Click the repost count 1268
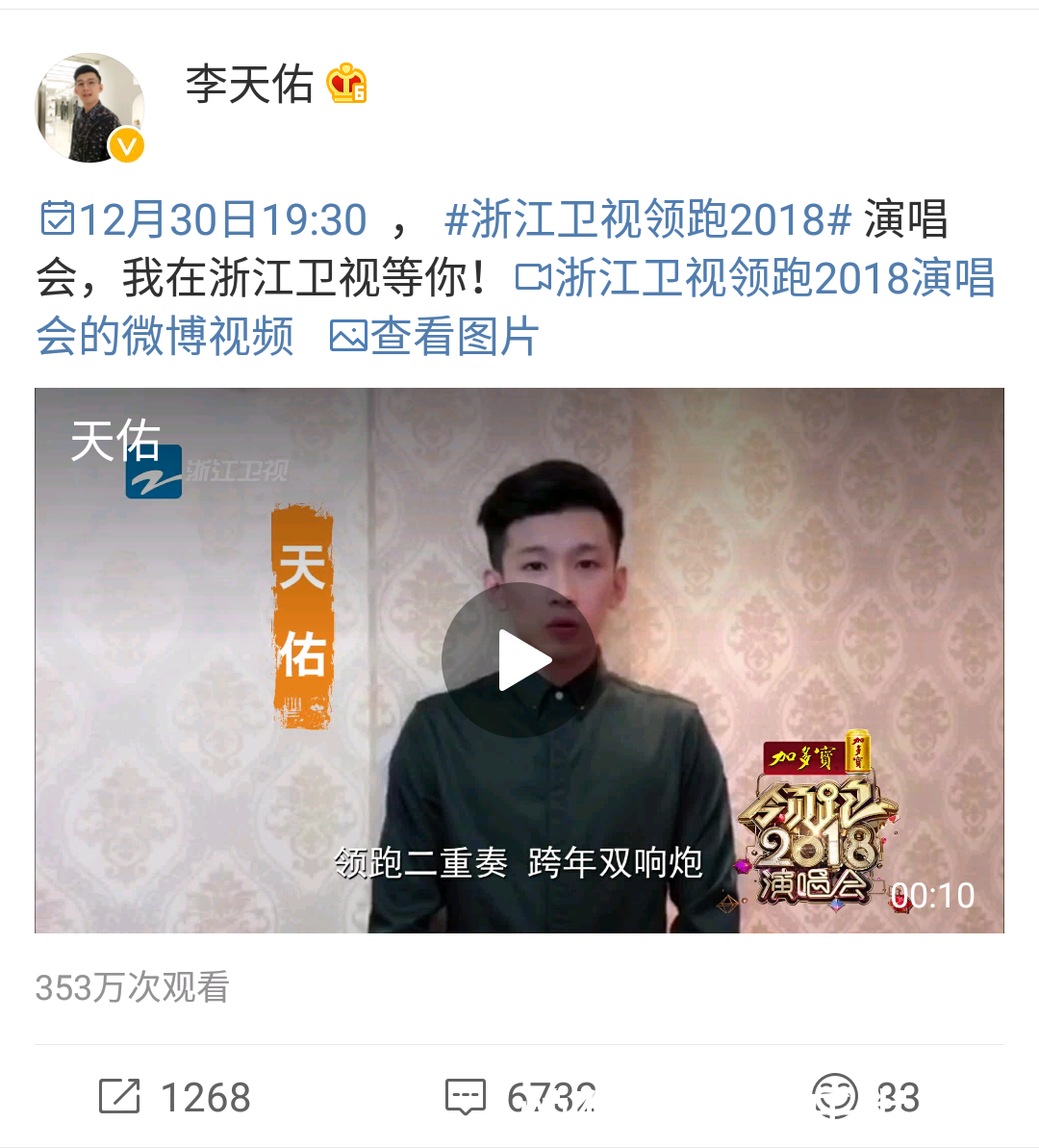 click(x=206, y=1095)
